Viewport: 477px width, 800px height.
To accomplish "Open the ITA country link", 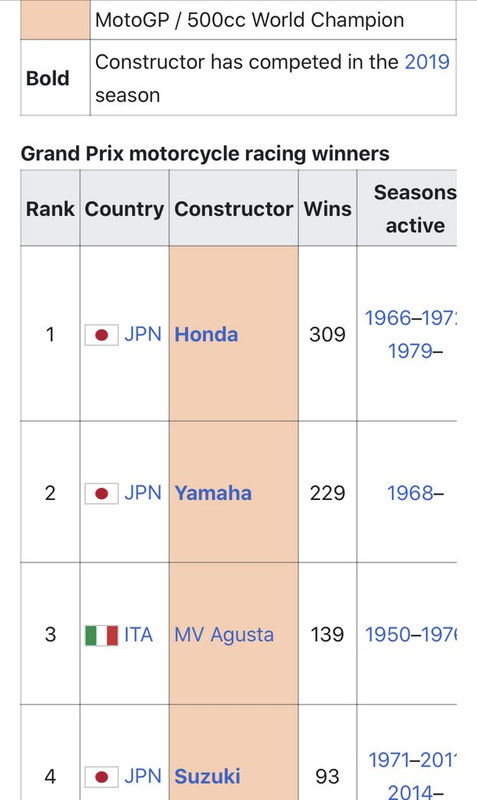I will pyautogui.click(x=138, y=635).
